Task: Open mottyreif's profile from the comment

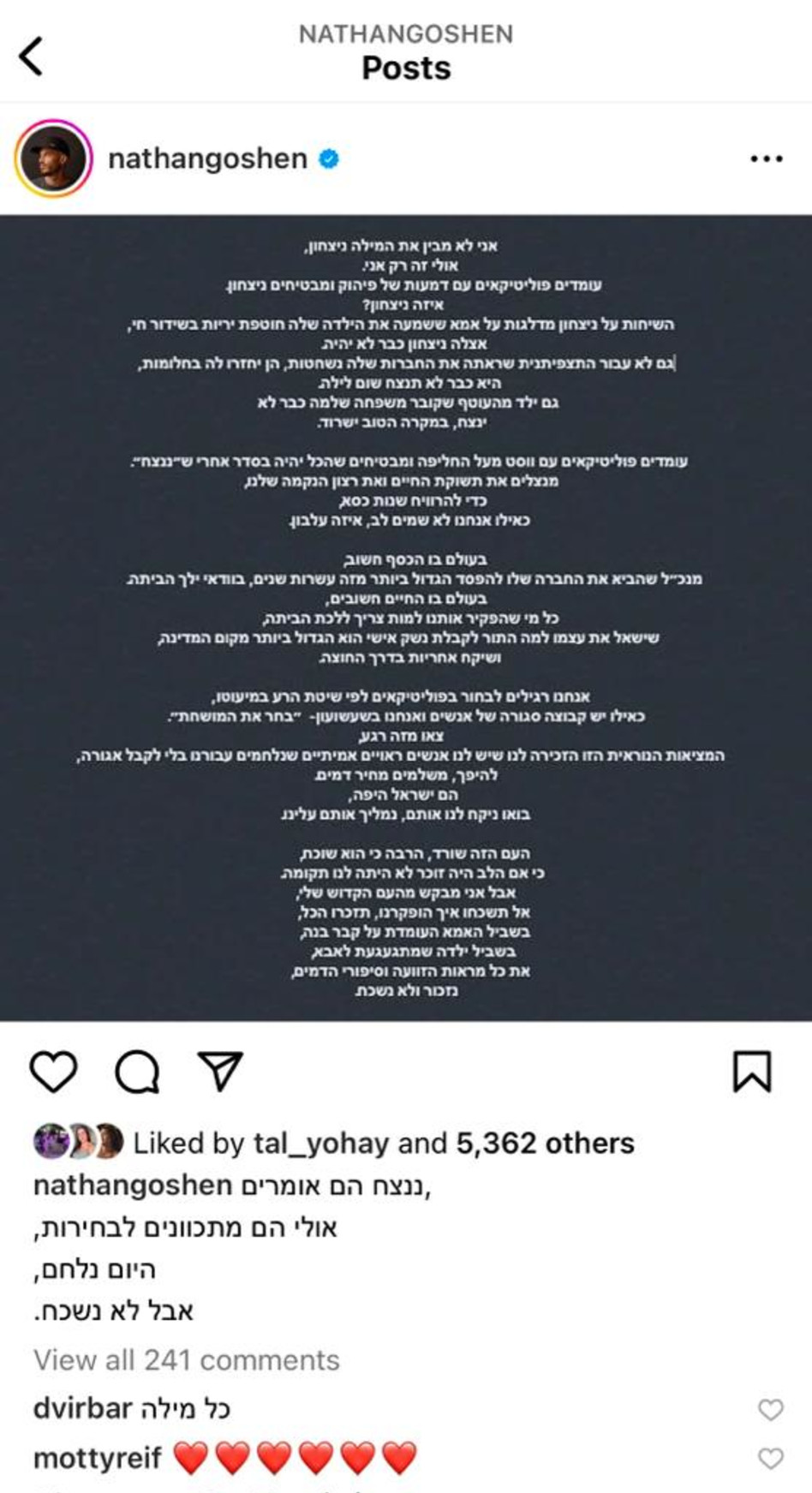Action: tap(97, 1458)
